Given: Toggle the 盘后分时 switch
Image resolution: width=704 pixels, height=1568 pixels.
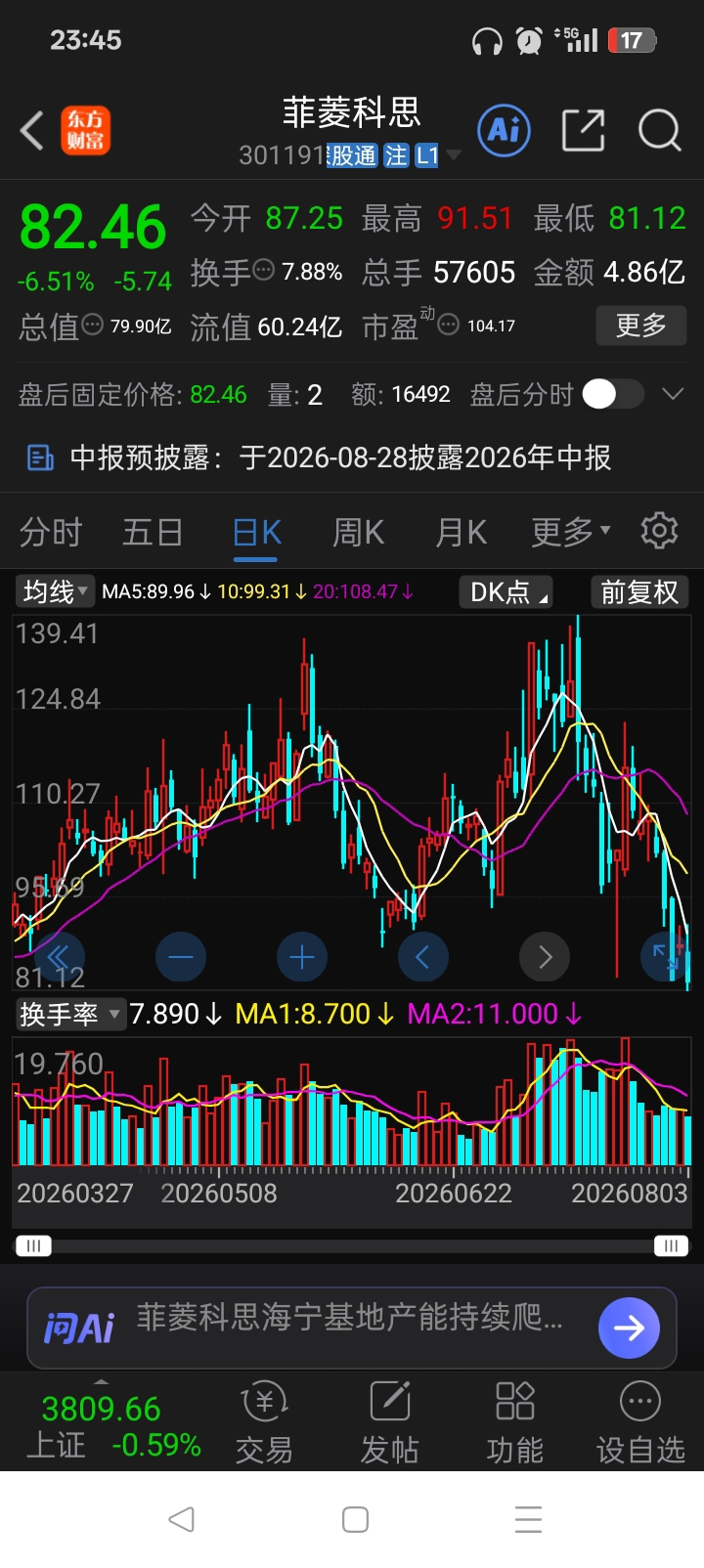Looking at the screenshot, I should coord(613,394).
